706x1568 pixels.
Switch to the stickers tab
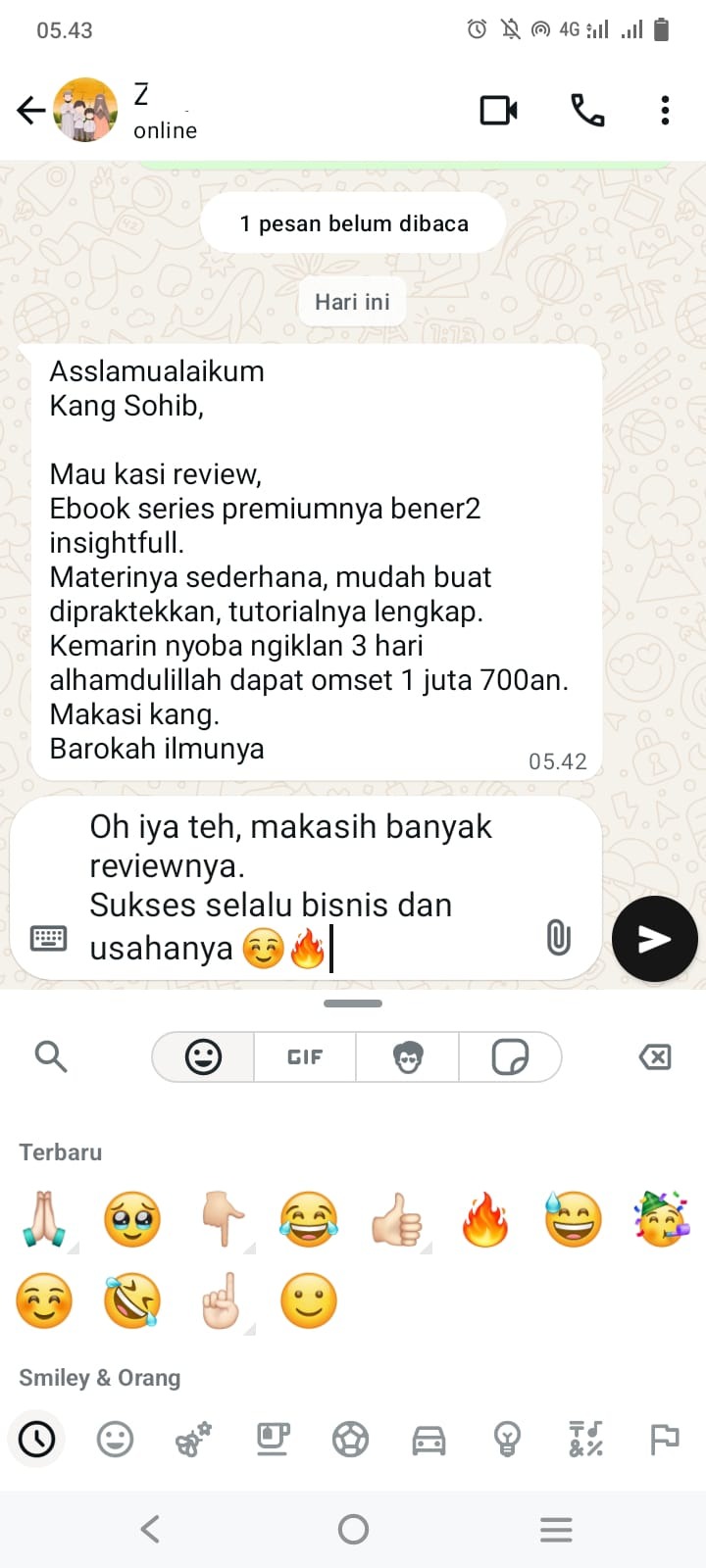pos(510,1056)
